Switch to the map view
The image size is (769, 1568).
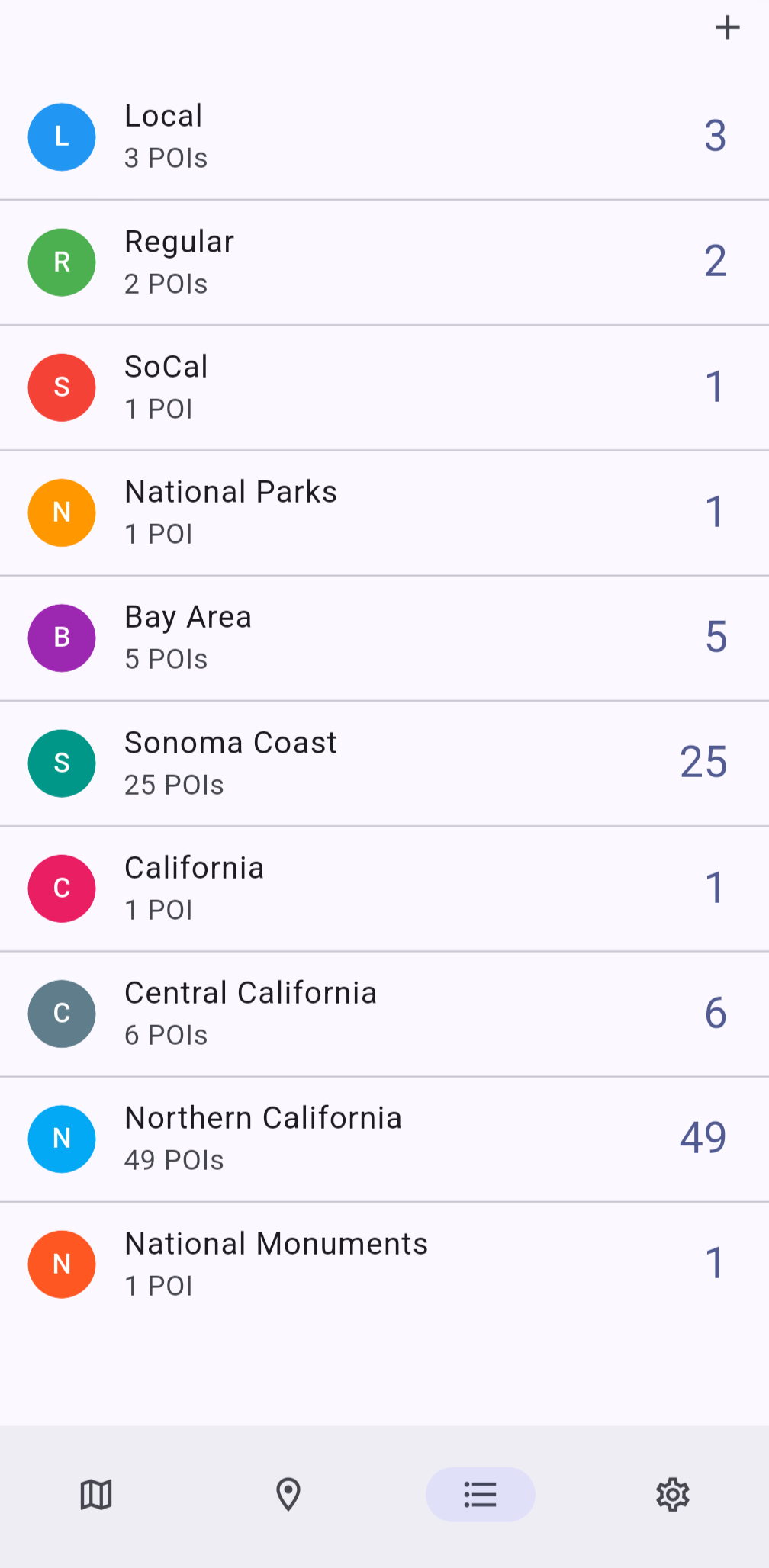pos(95,1495)
